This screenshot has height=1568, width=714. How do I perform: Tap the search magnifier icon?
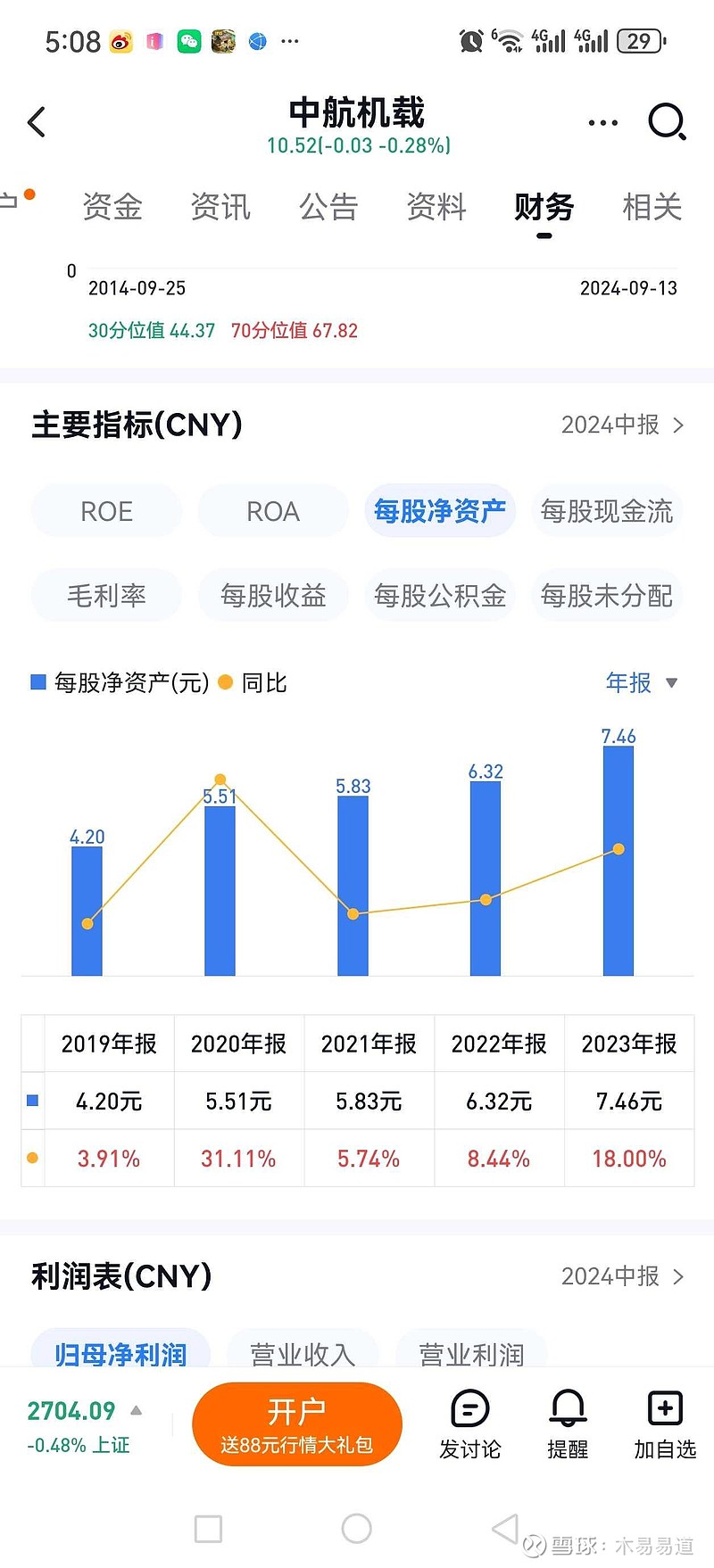(666, 121)
